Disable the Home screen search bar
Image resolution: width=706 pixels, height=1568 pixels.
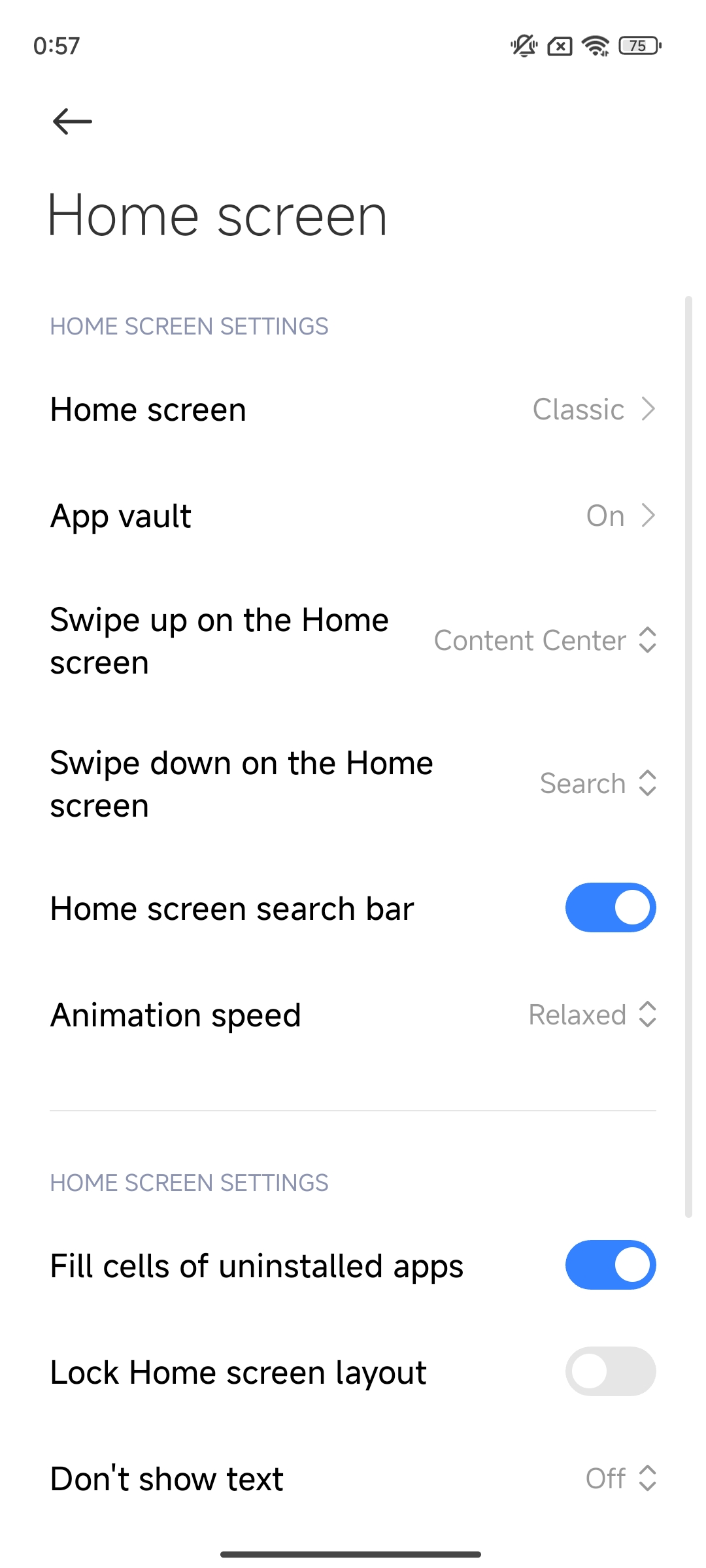611,907
